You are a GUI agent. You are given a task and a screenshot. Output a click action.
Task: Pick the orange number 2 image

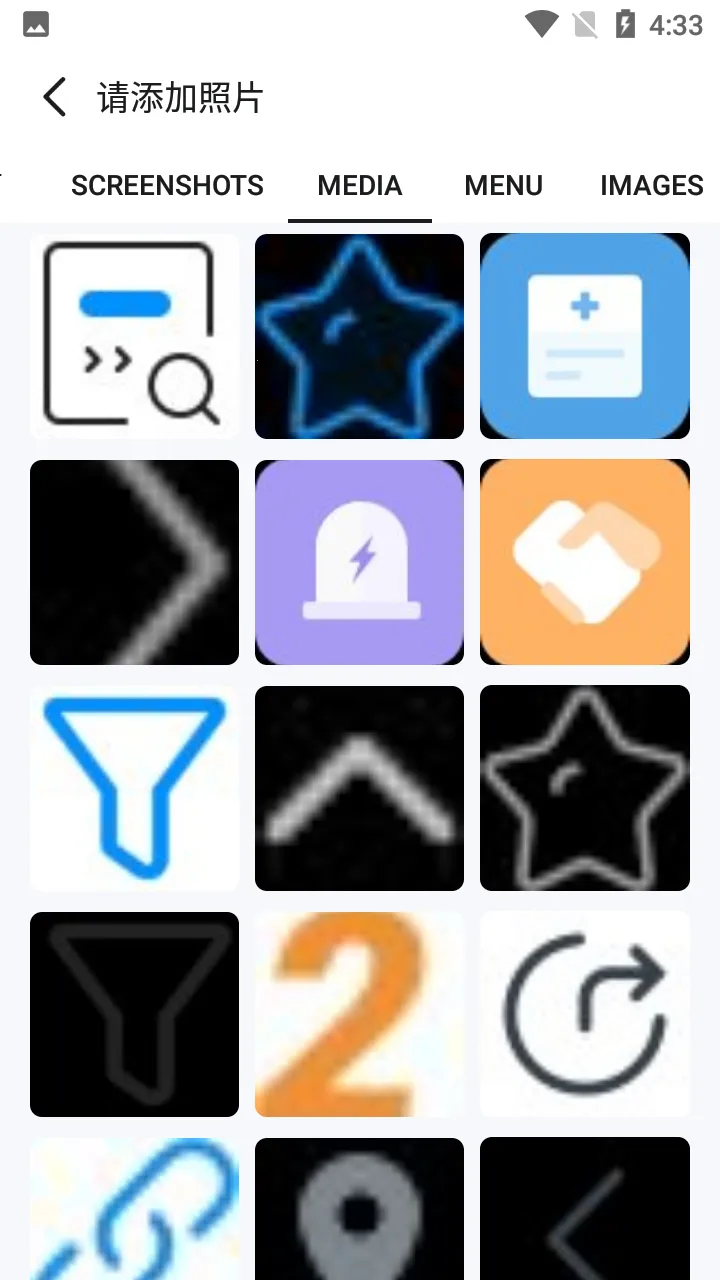pos(360,1014)
